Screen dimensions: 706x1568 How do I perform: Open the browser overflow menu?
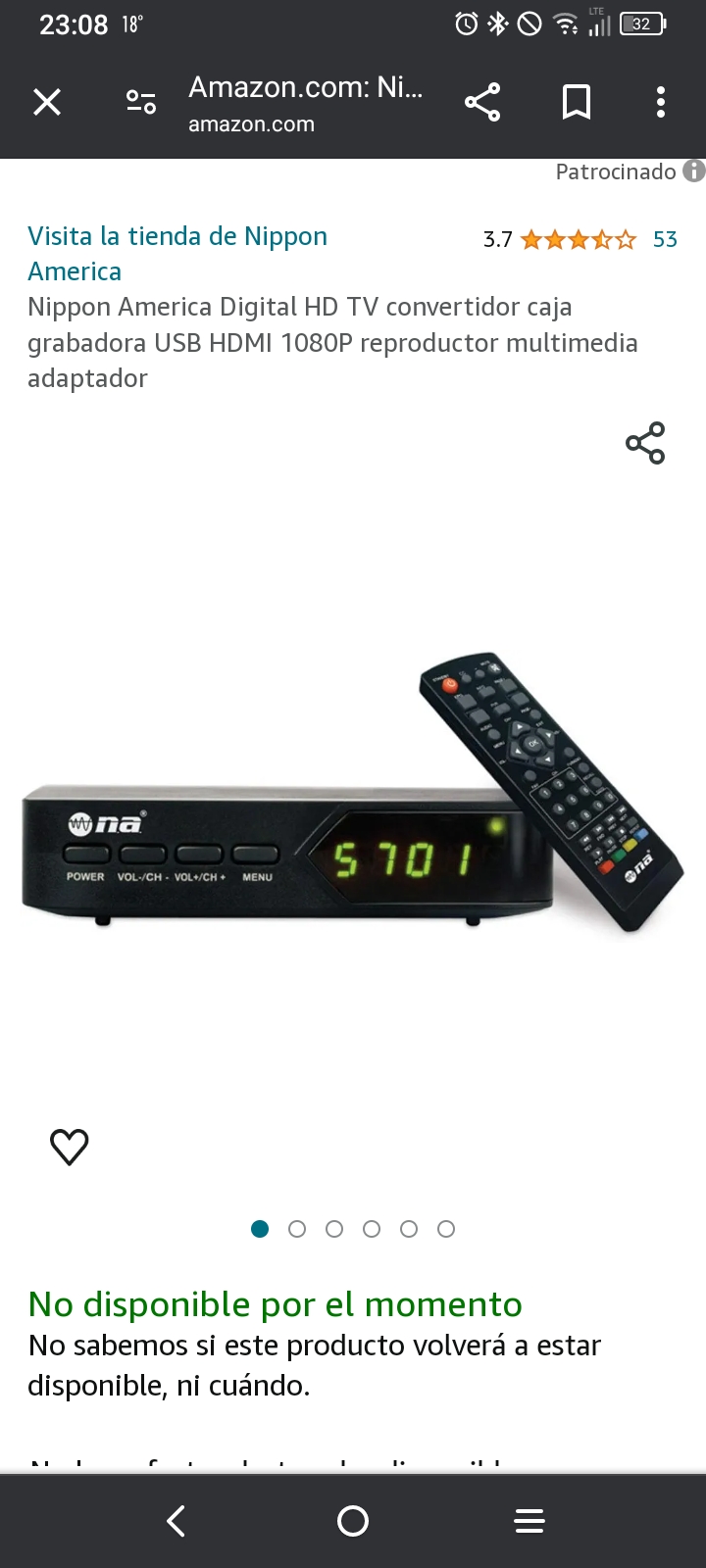pos(661,102)
